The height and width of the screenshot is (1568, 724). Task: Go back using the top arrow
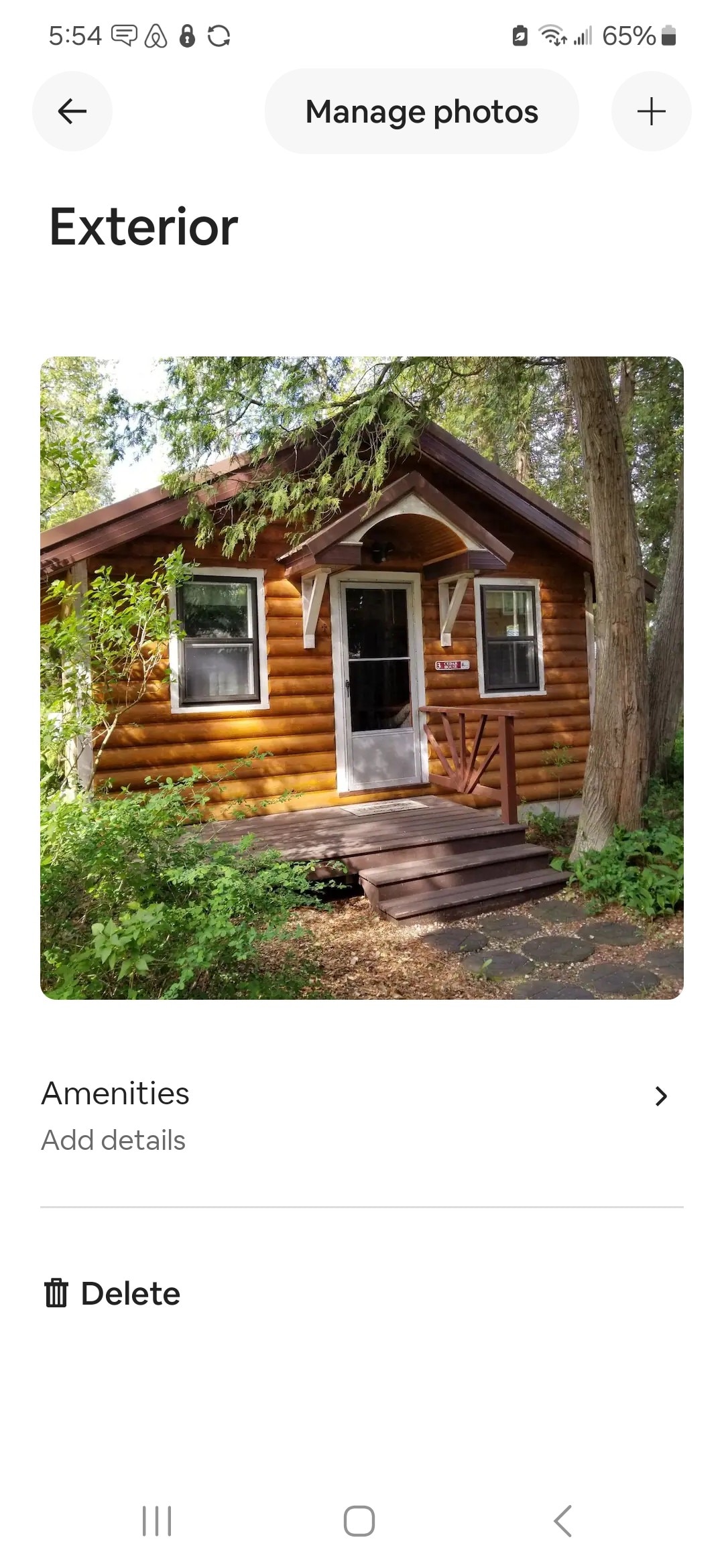[72, 111]
